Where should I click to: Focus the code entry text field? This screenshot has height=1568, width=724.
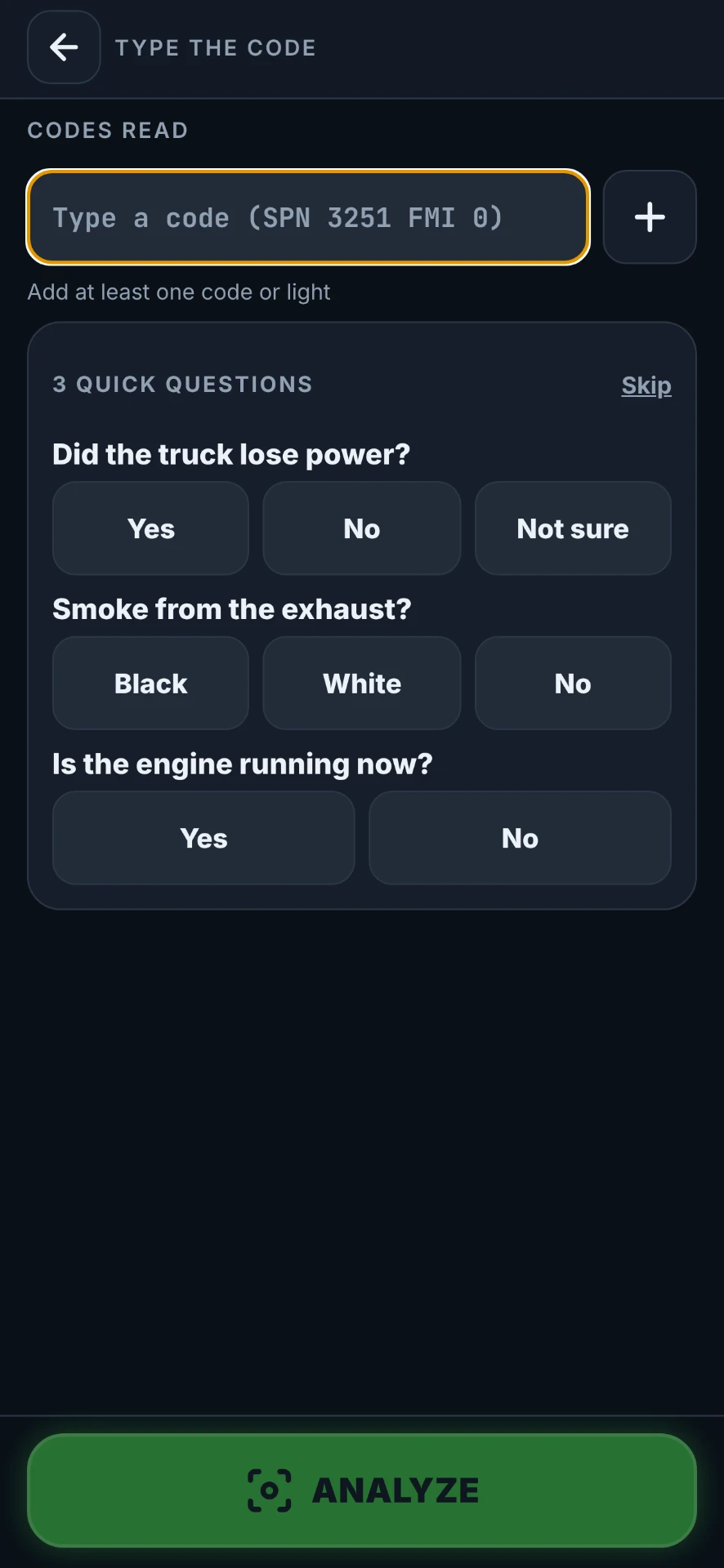tap(308, 217)
